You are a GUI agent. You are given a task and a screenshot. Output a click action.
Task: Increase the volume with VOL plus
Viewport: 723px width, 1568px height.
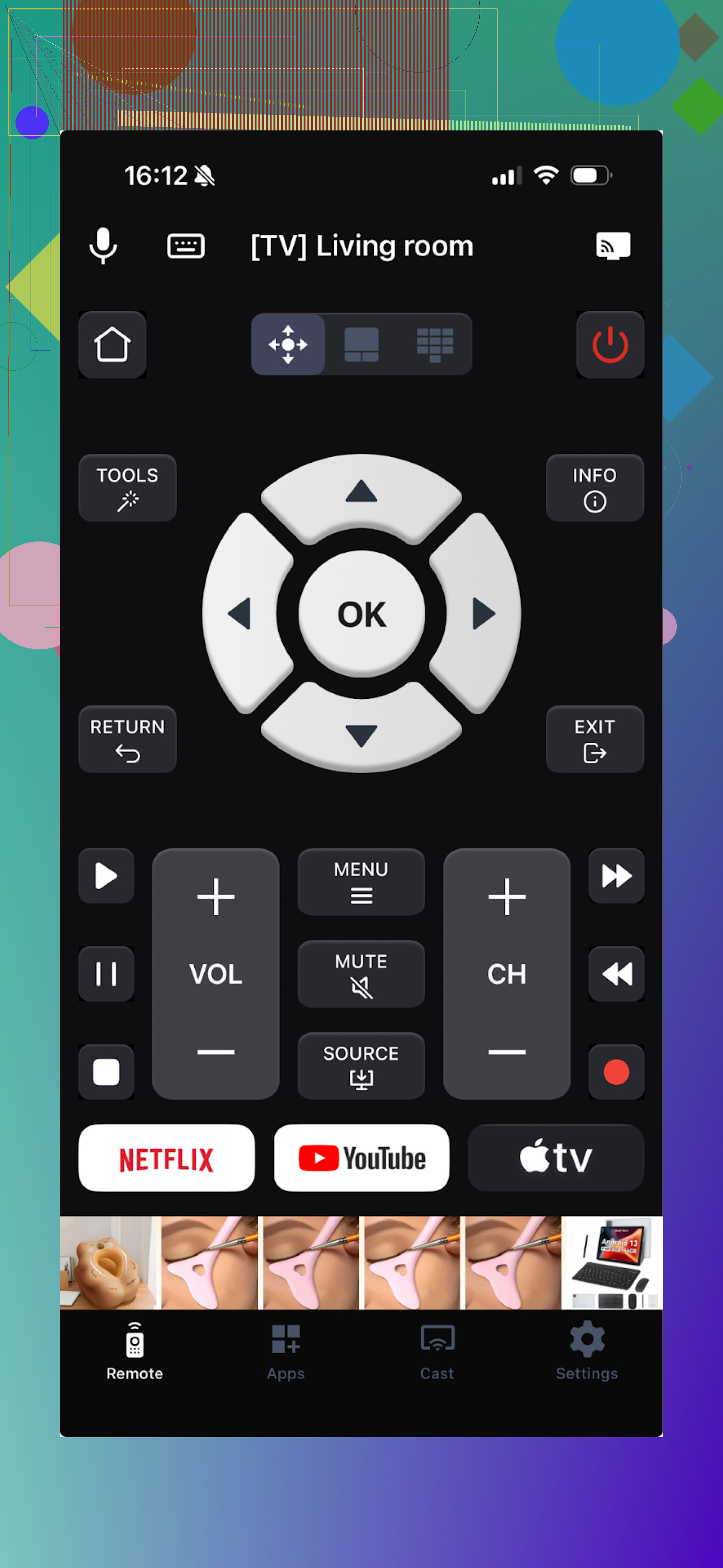216,897
